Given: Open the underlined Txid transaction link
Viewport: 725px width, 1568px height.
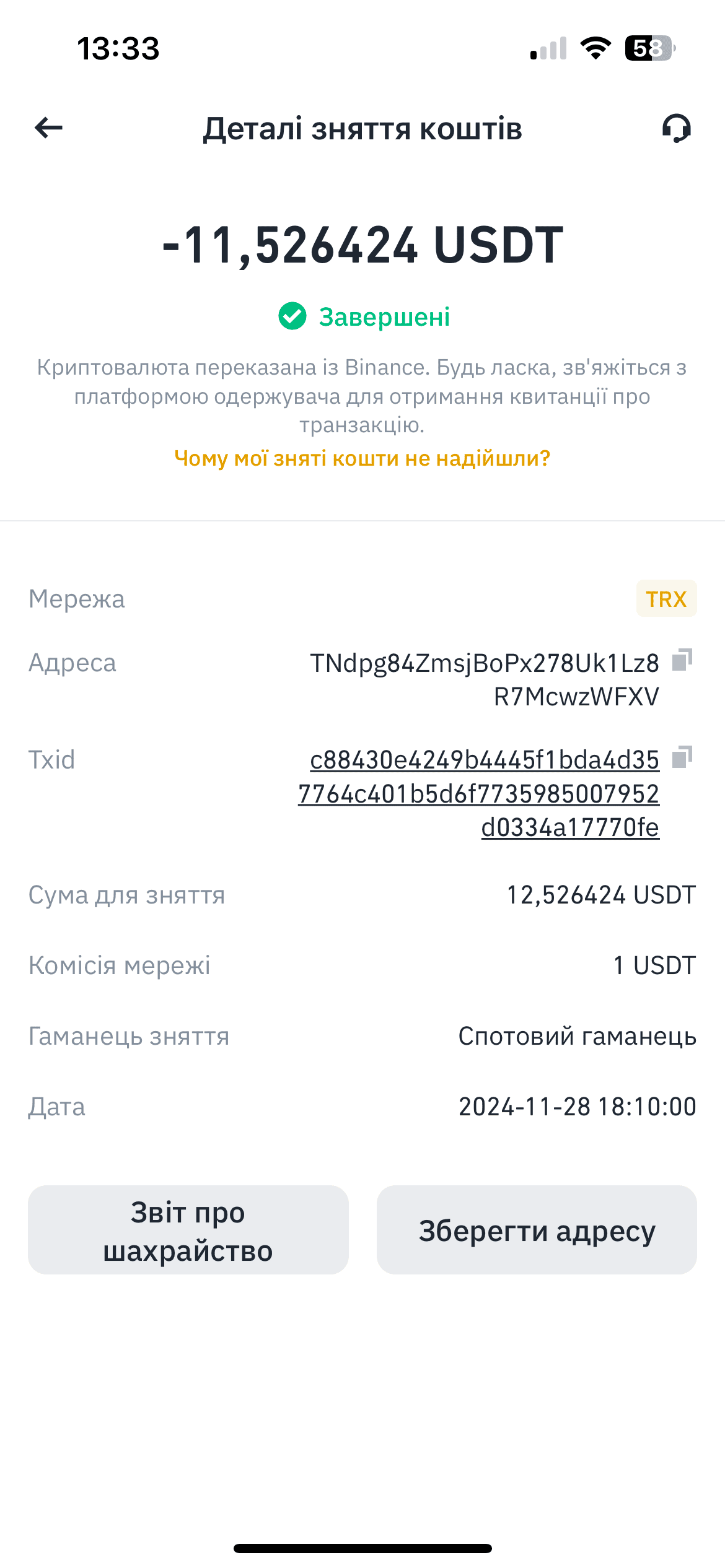Looking at the screenshot, I should click(x=478, y=793).
